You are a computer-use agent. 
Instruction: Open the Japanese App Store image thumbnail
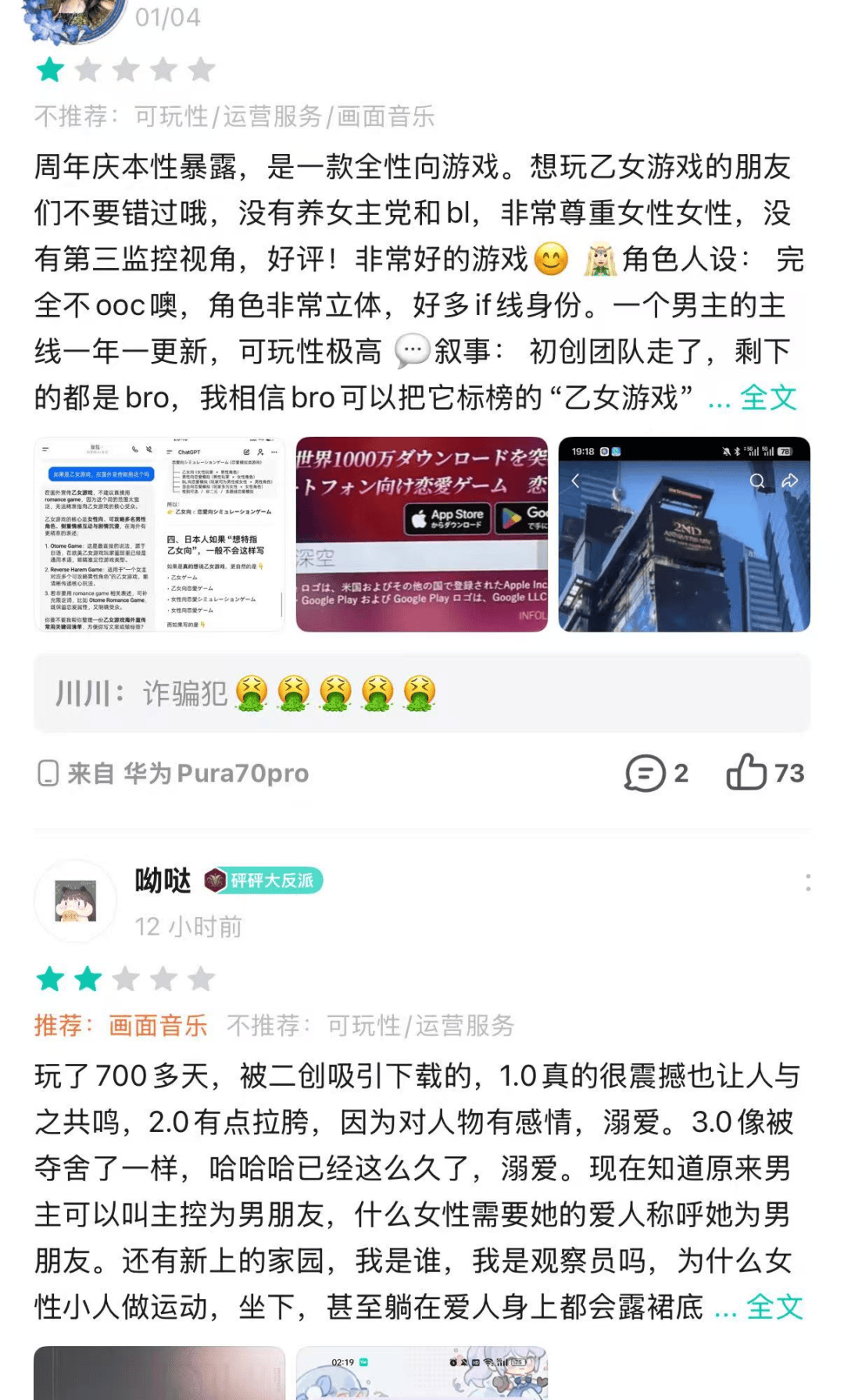click(x=421, y=534)
